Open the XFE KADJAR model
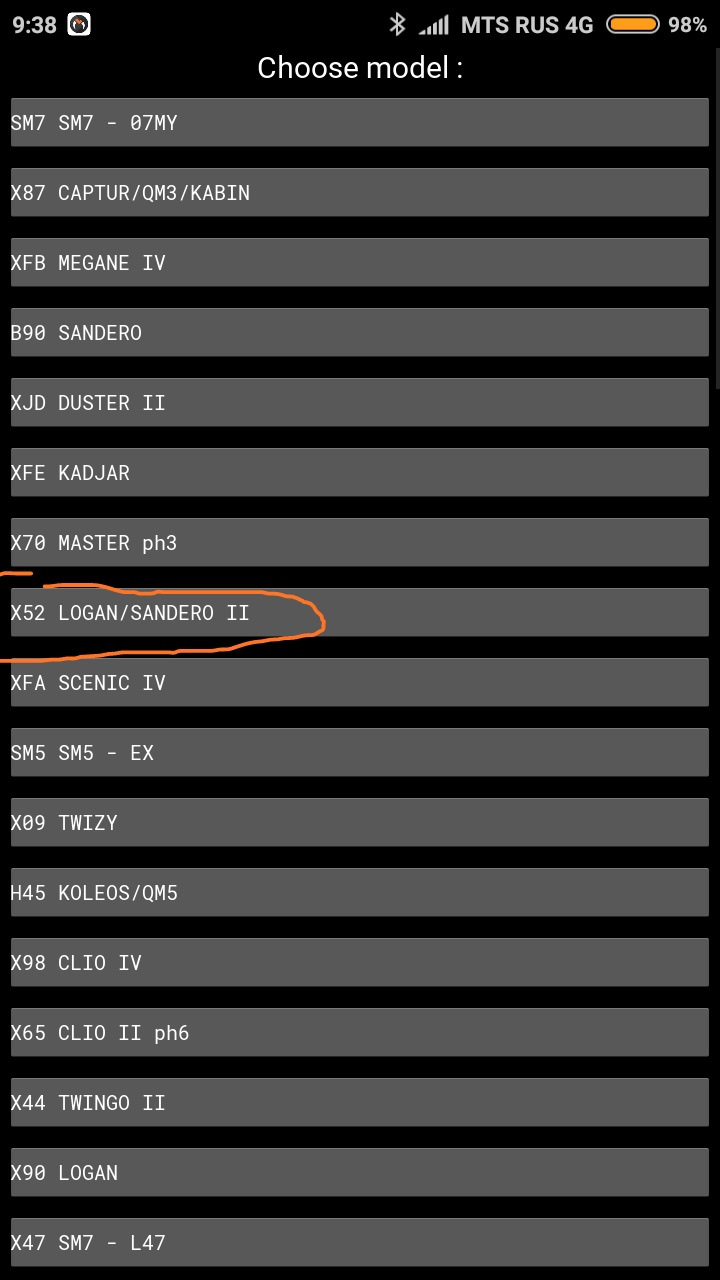The height and width of the screenshot is (1280, 720). click(360, 473)
